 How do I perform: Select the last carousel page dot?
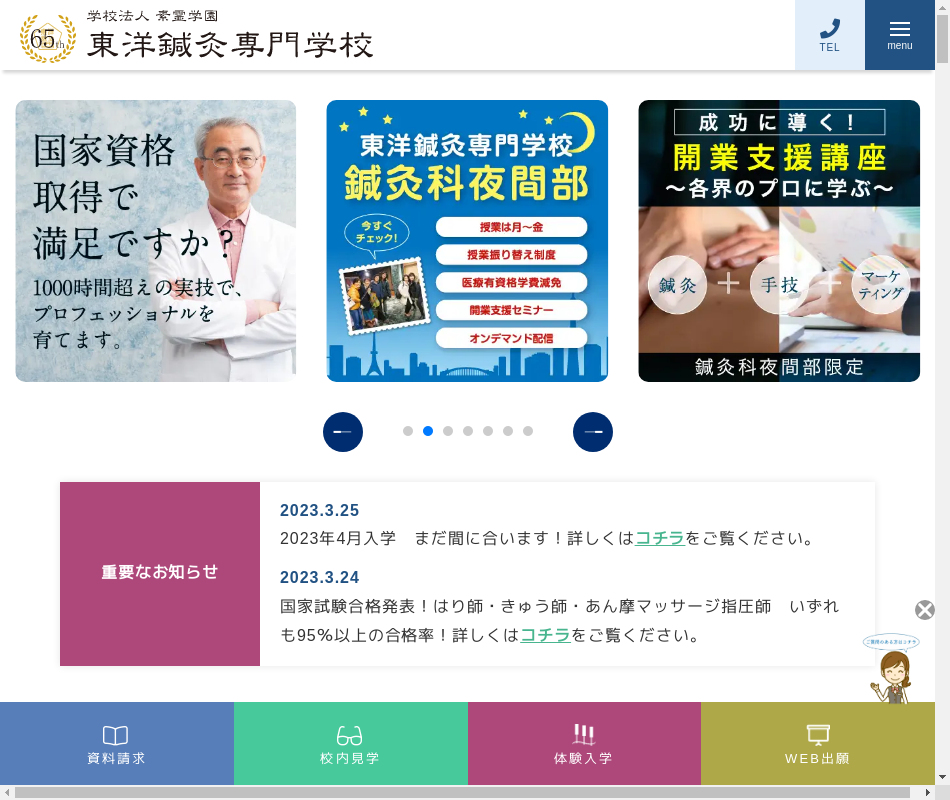click(528, 431)
